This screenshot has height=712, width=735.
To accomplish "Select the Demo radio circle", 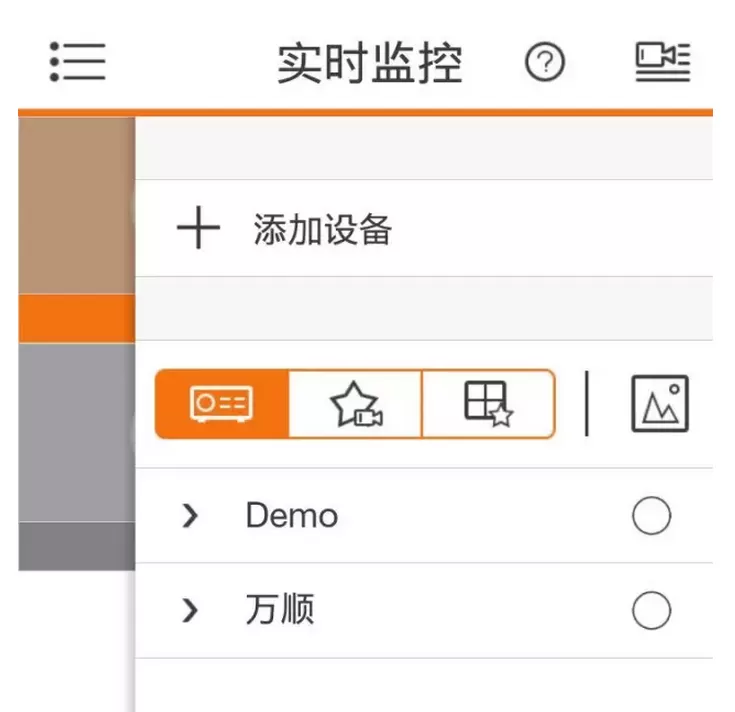I will point(651,515).
